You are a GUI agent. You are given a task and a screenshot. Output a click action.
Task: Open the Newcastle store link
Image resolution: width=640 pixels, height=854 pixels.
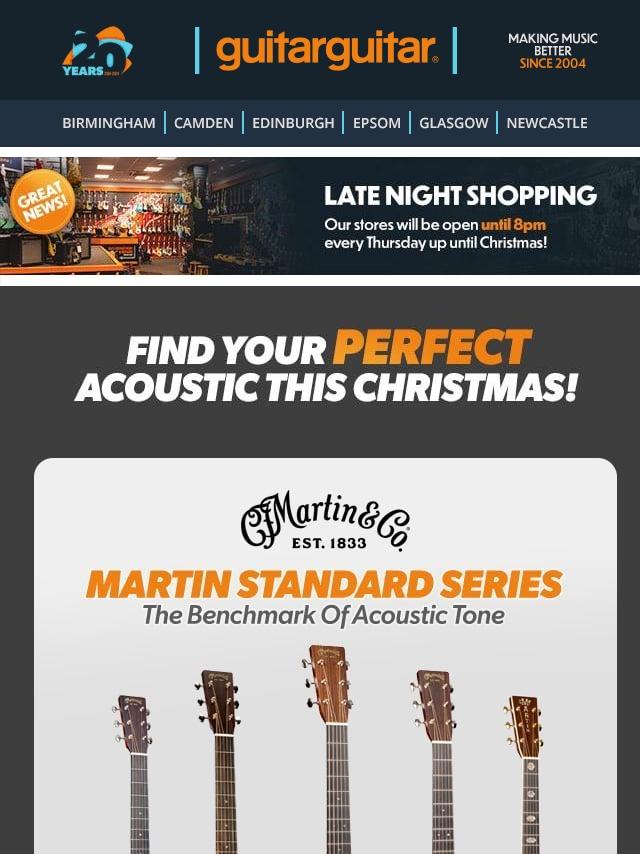547,123
